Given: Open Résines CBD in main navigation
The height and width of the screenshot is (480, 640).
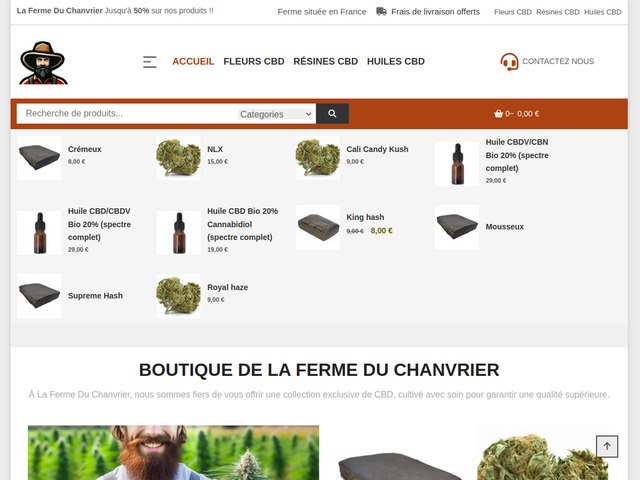Looking at the screenshot, I should click(x=325, y=62).
